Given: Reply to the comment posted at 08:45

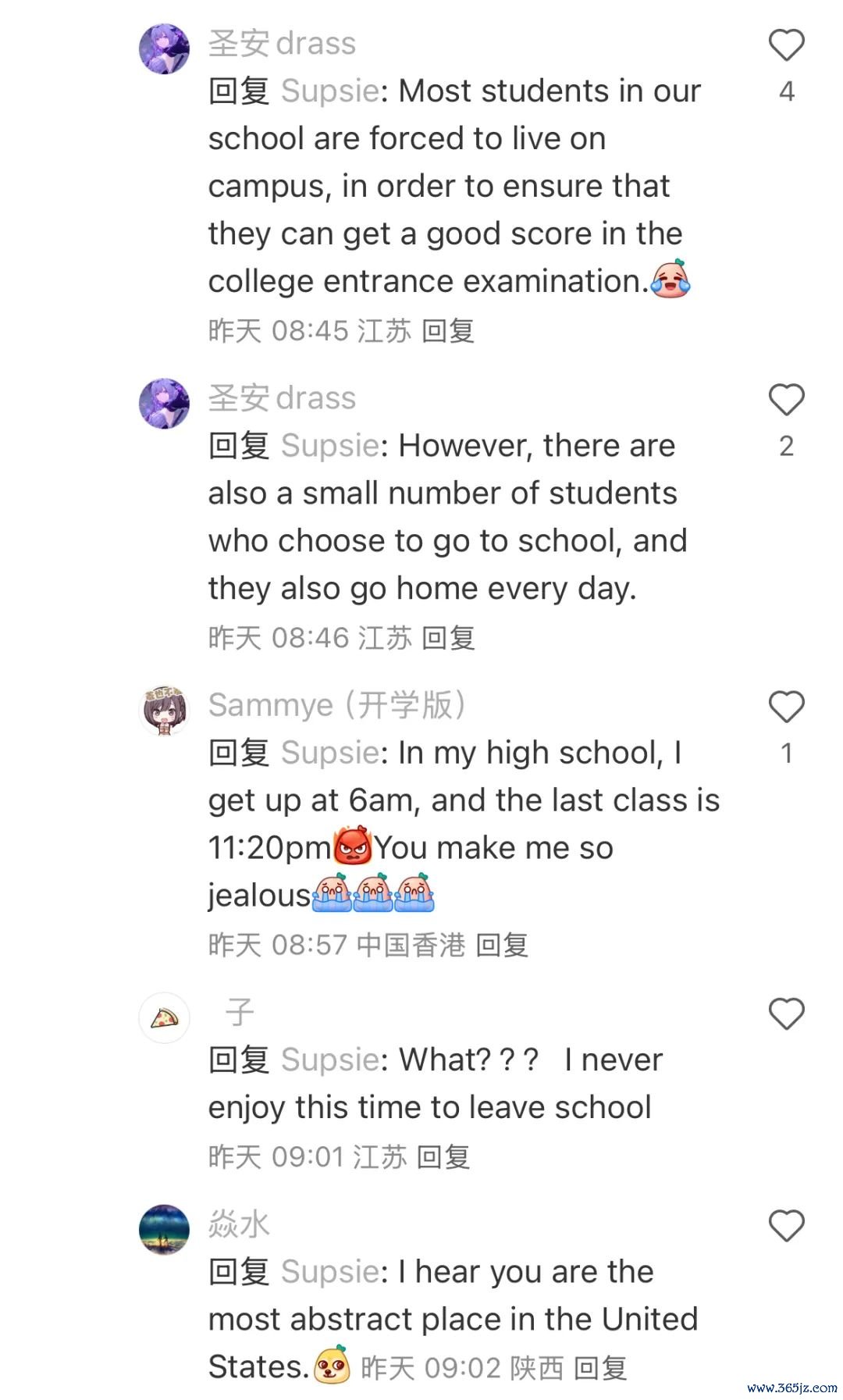Looking at the screenshot, I should click(448, 331).
